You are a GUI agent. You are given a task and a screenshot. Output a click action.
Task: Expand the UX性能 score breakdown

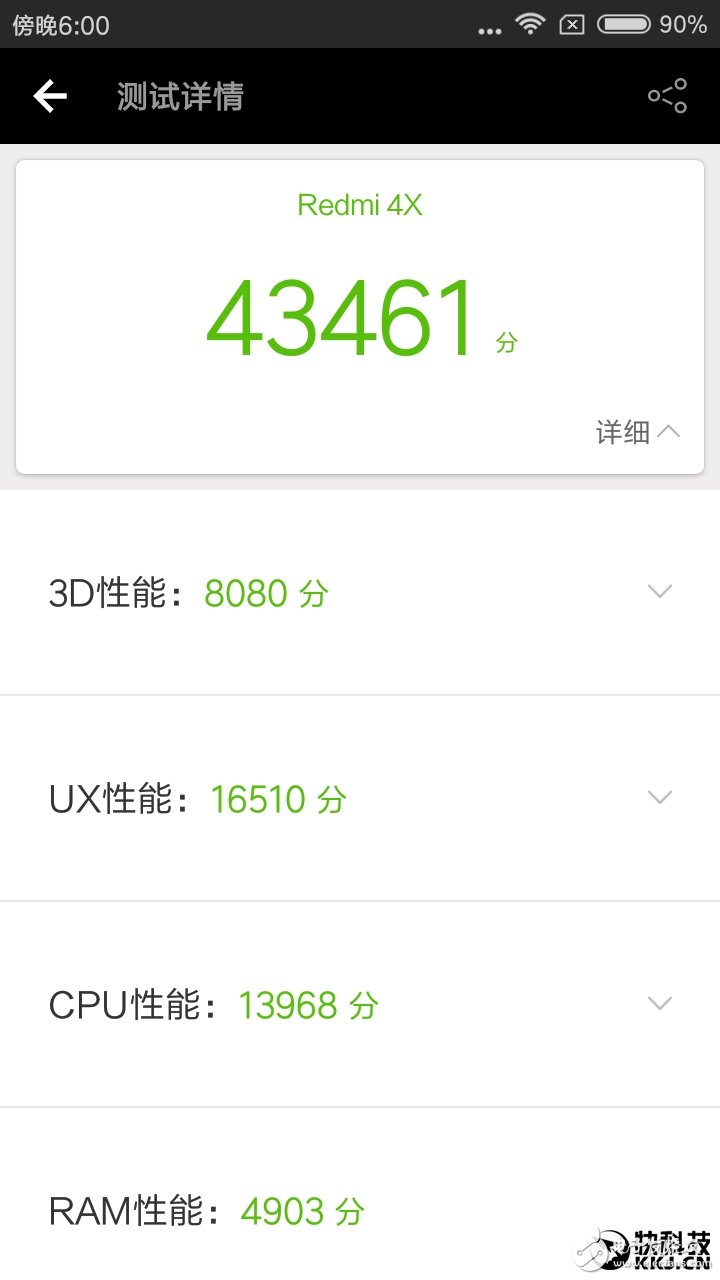660,797
